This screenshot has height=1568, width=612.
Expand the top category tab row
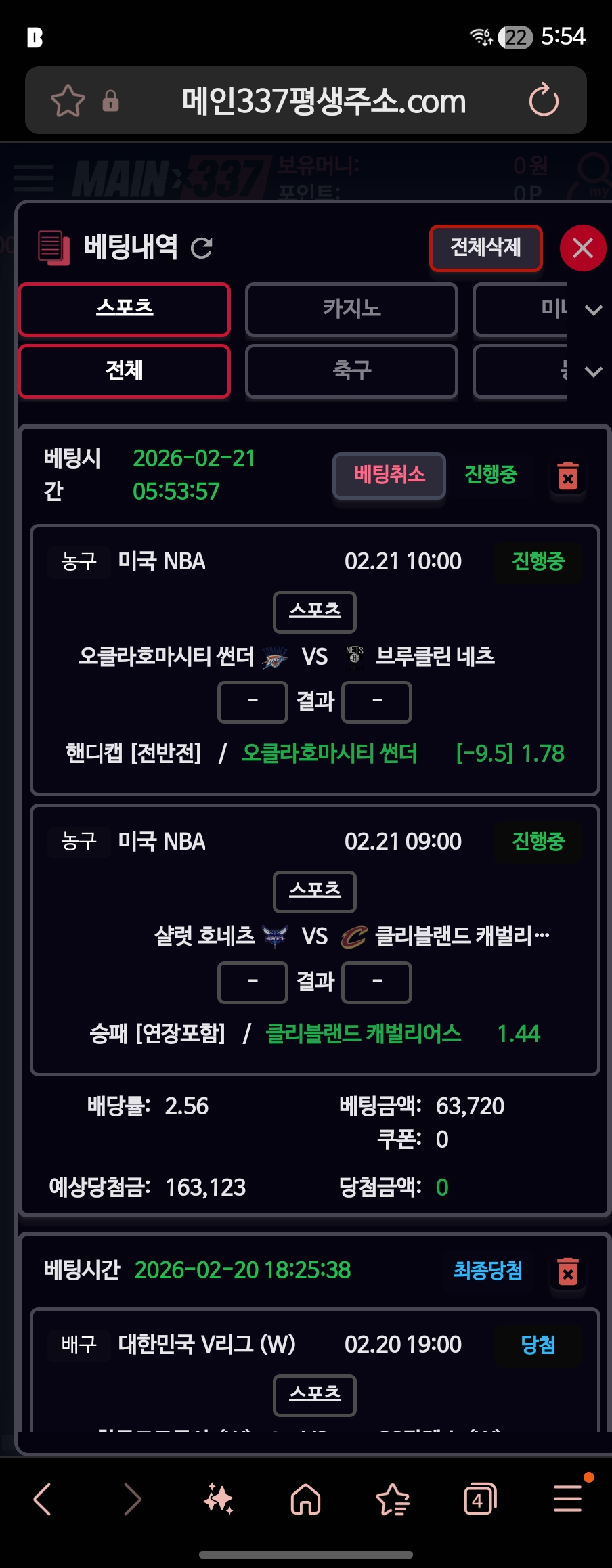coord(593,310)
